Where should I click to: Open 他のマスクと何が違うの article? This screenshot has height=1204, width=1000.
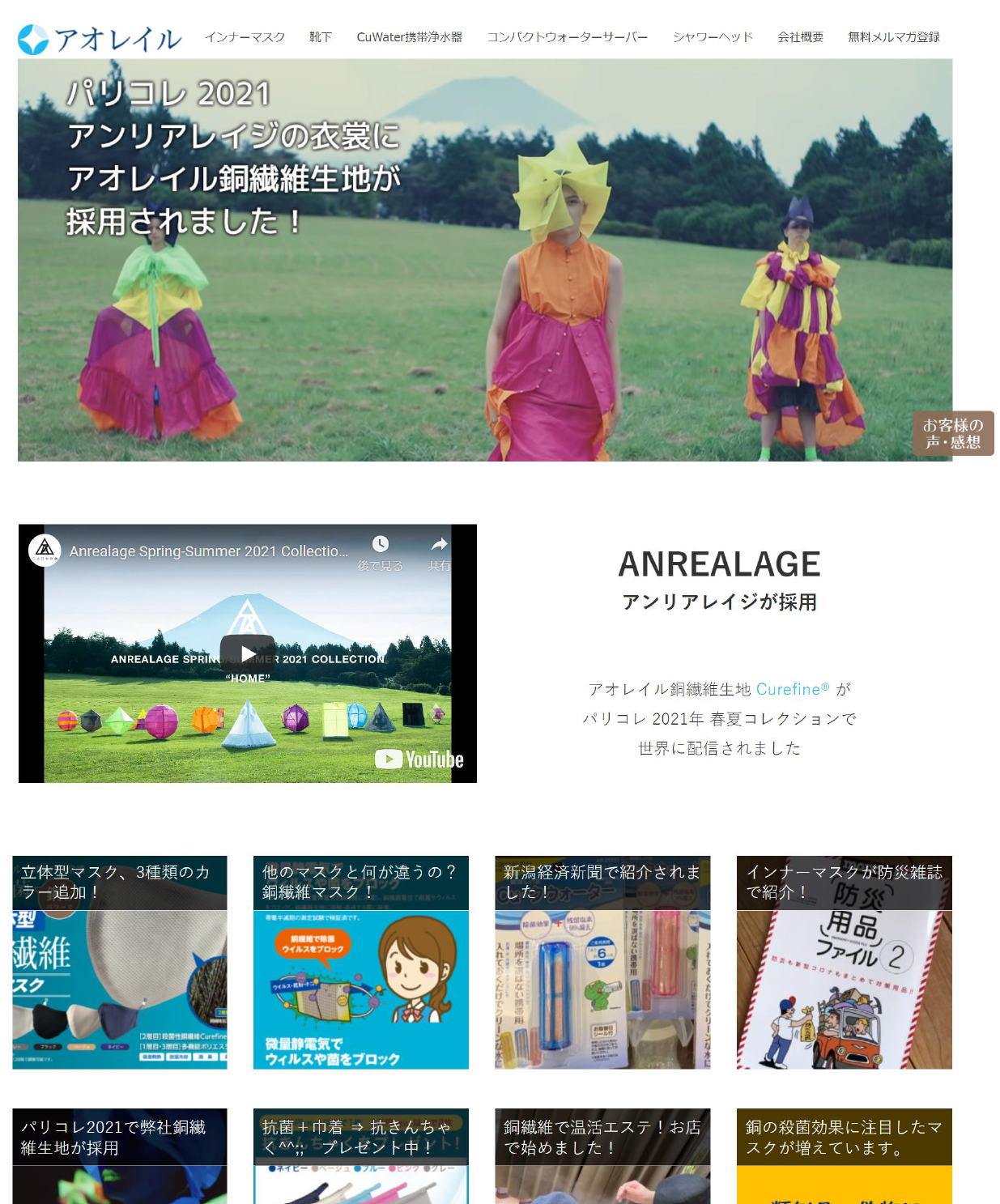click(x=360, y=962)
